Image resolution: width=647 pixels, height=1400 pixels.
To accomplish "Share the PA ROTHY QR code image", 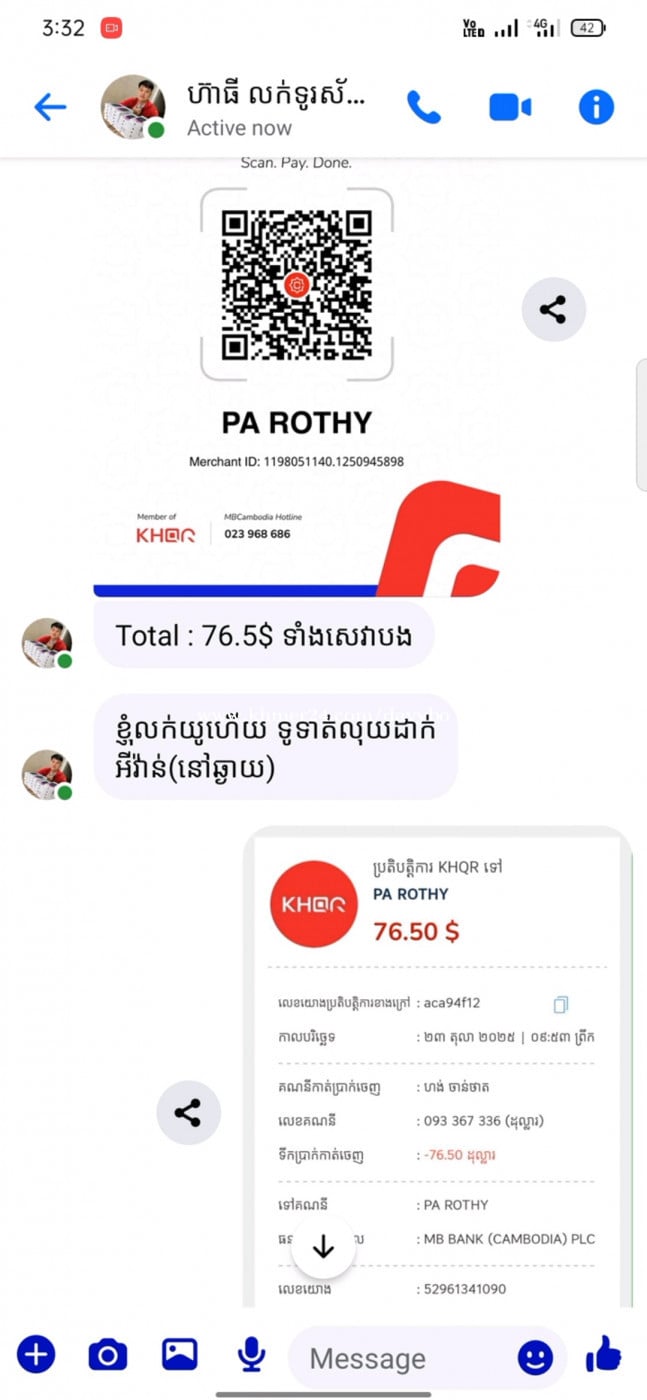I will pos(553,310).
